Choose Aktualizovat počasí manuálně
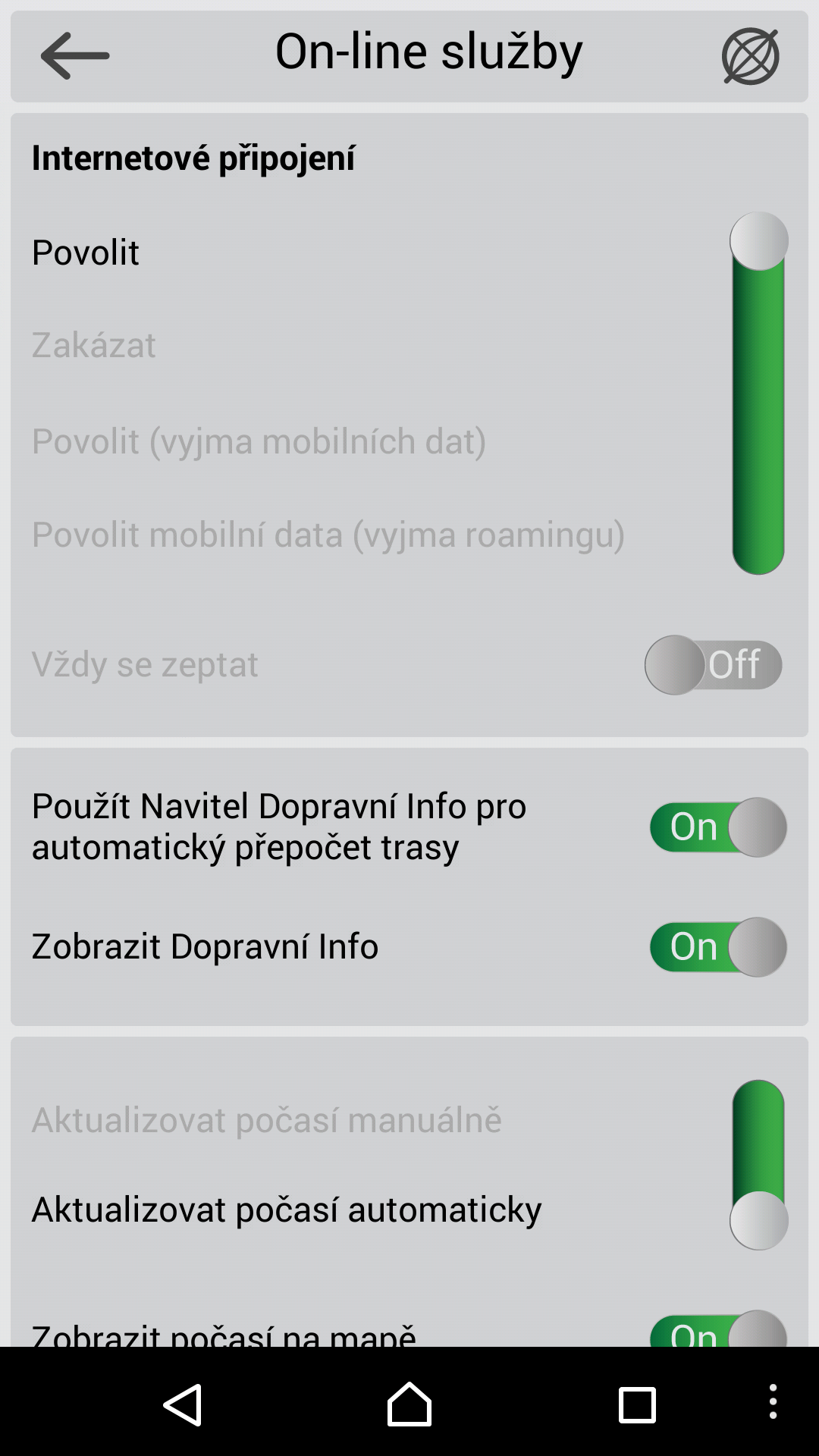The image size is (819, 1456). 266,1120
